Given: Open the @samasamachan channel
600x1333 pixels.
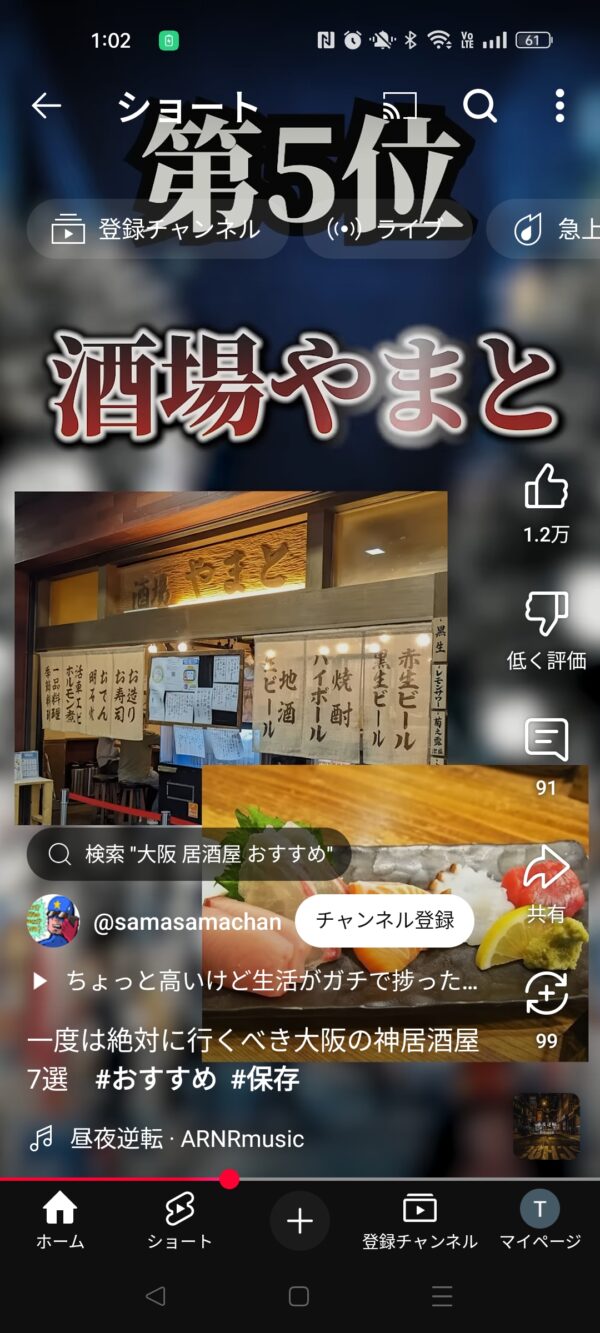Looking at the screenshot, I should pos(187,921).
